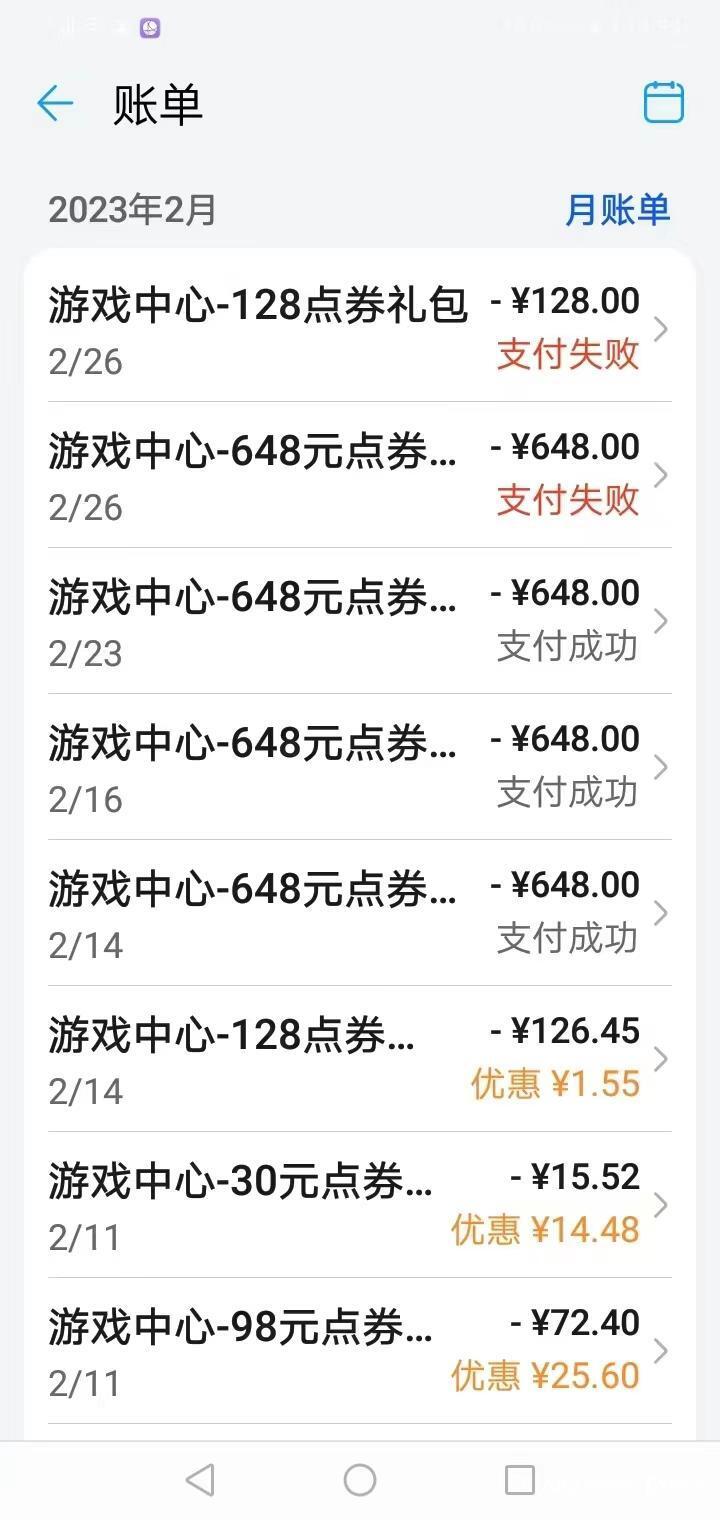Screen dimensions: 720x1520
Task: Open the 月账单 monthly bill link
Action: coord(617,210)
